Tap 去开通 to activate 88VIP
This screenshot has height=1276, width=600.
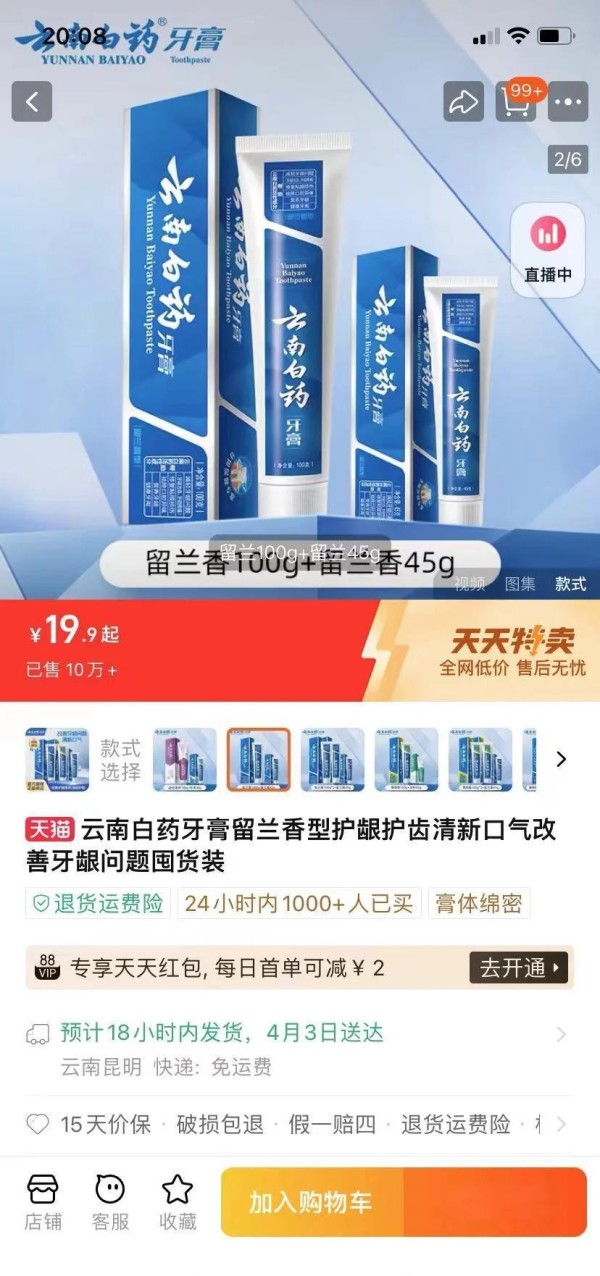click(518, 967)
